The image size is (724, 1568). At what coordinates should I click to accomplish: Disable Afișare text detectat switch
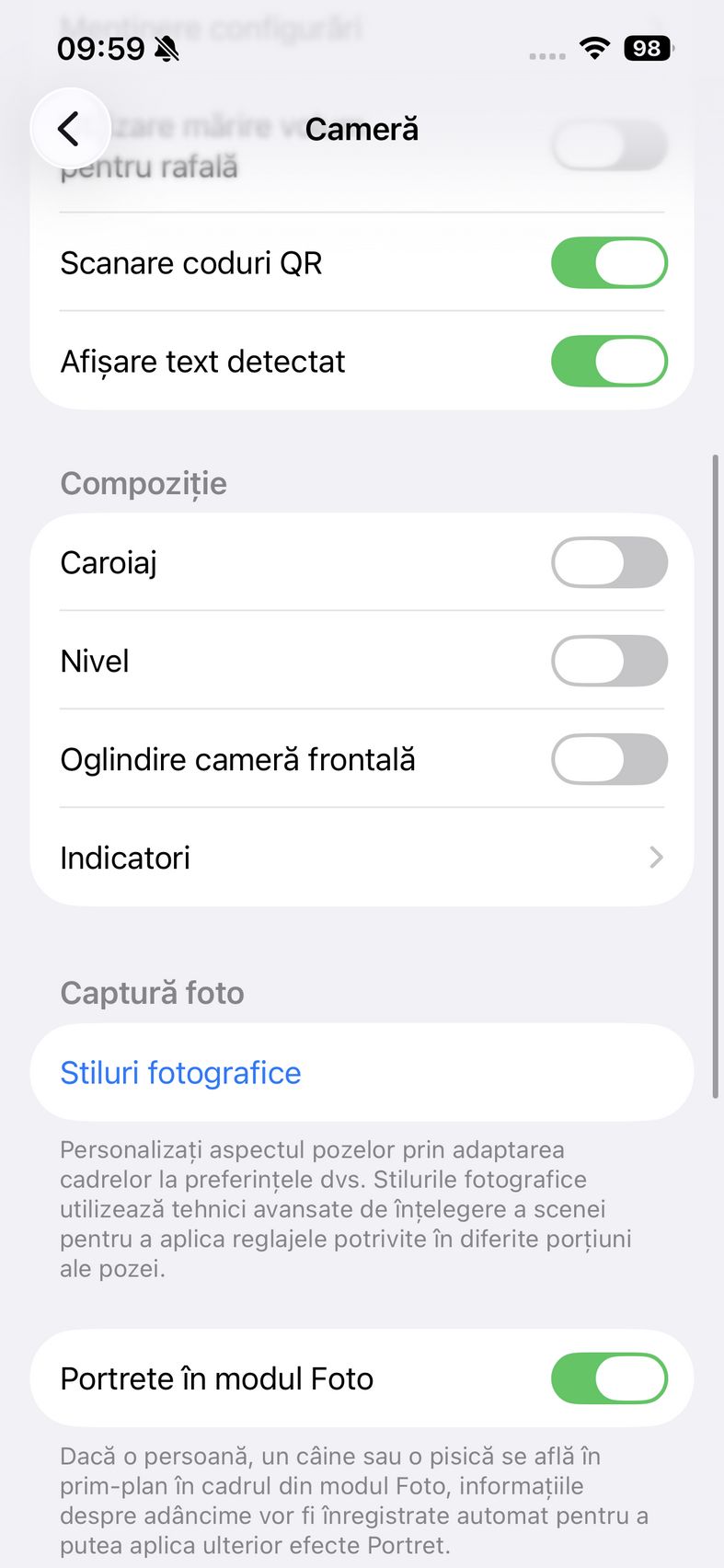click(x=608, y=362)
